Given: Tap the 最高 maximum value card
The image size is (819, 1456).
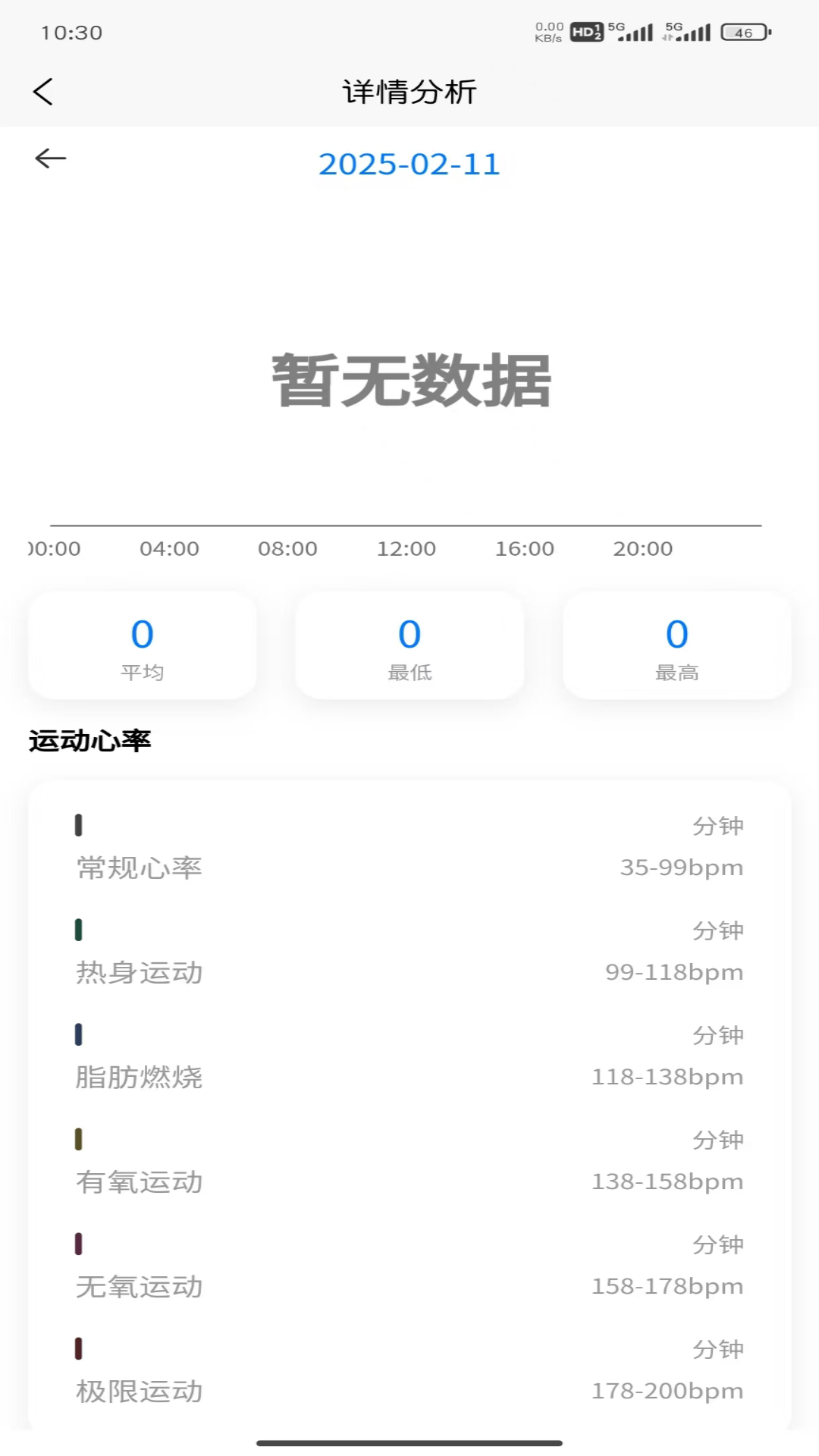Looking at the screenshot, I should point(677,645).
